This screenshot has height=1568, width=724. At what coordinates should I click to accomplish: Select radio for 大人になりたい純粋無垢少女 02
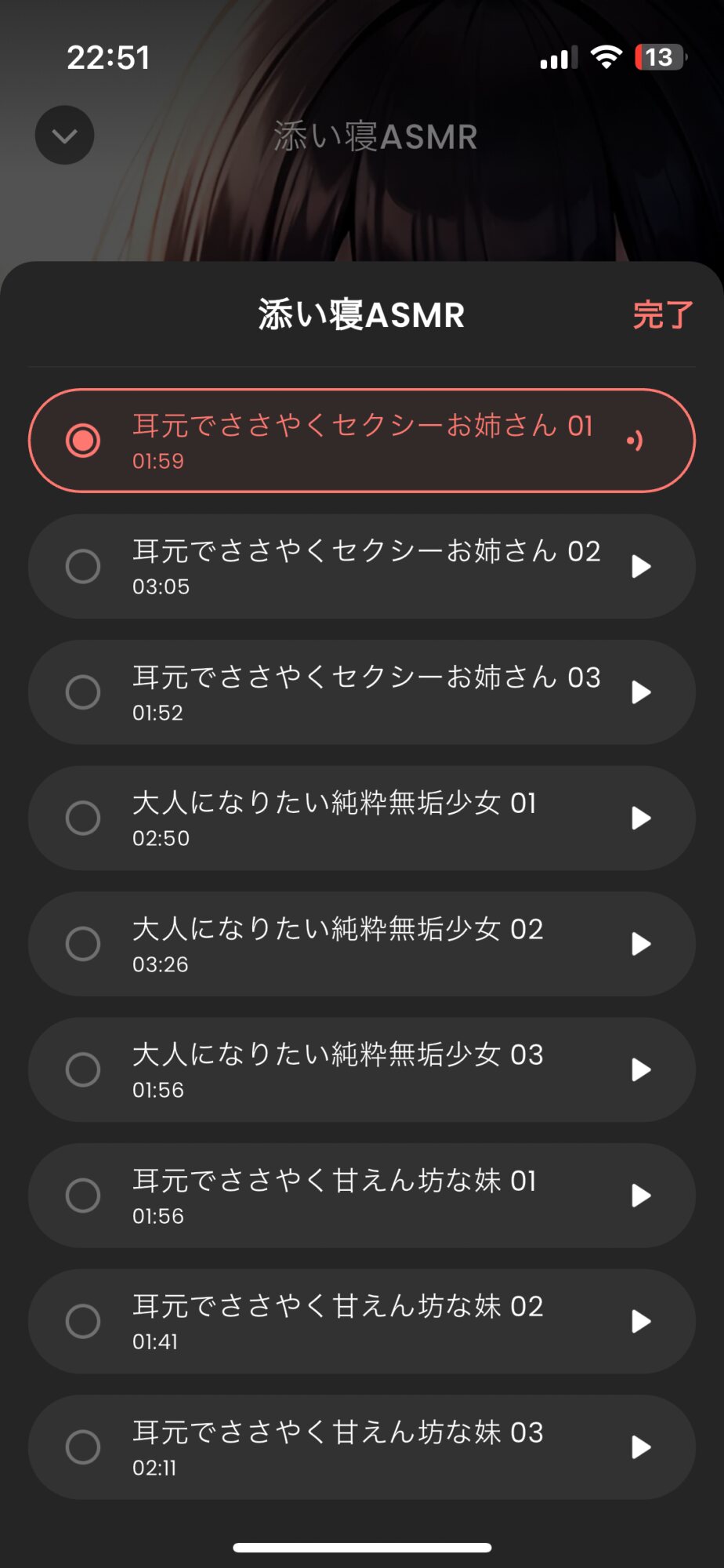point(83,944)
